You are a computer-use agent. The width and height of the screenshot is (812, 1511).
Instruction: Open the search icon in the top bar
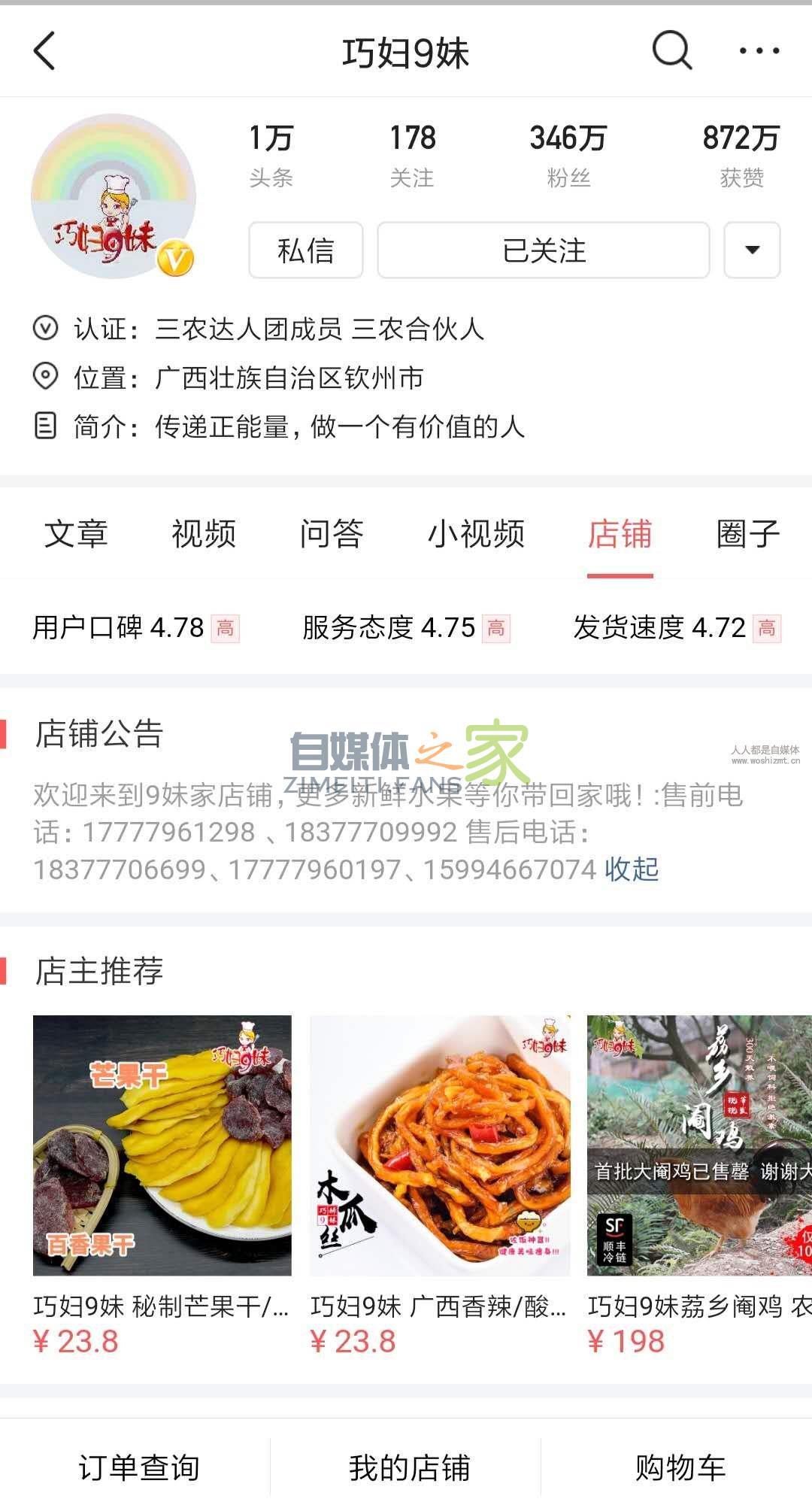point(671,53)
